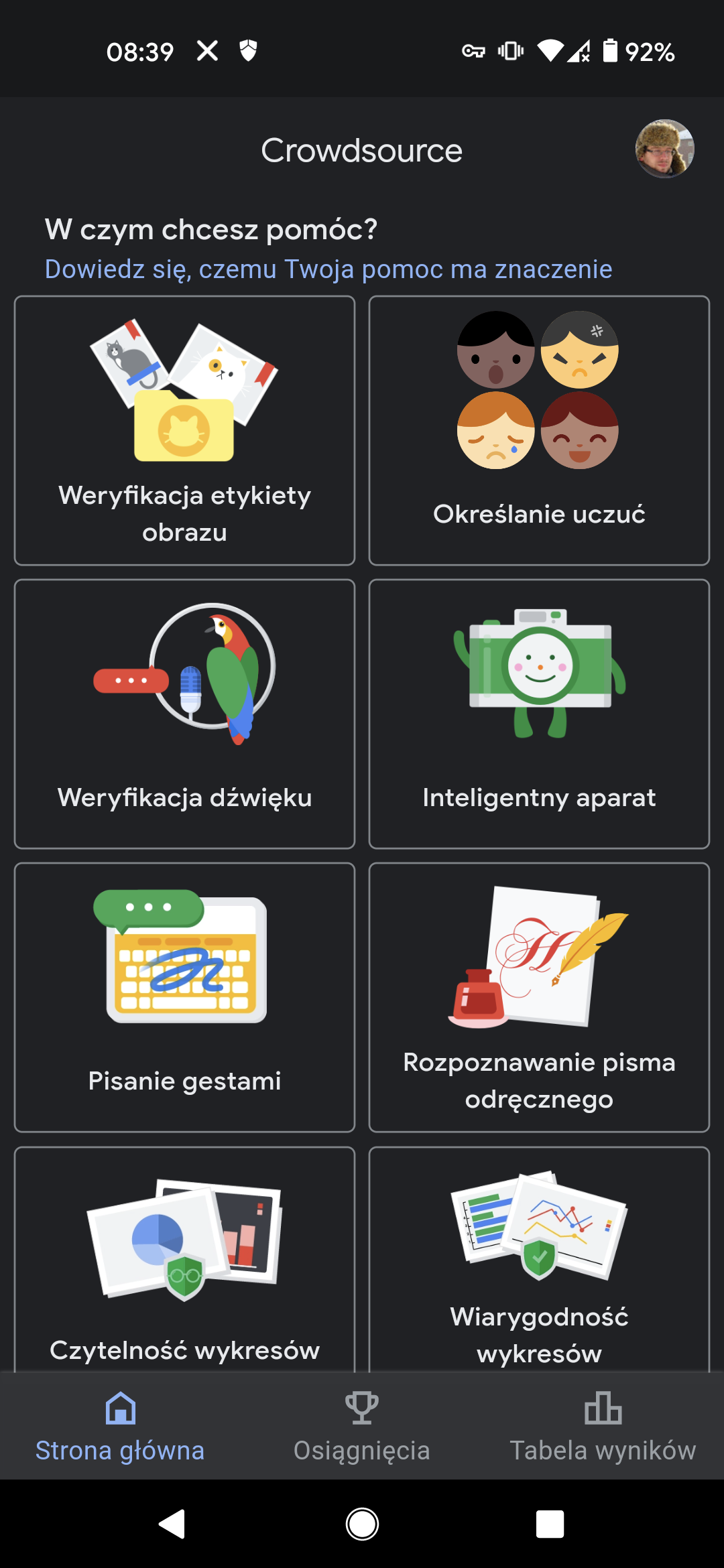Choose the Pisanie gestami task

click(184, 997)
